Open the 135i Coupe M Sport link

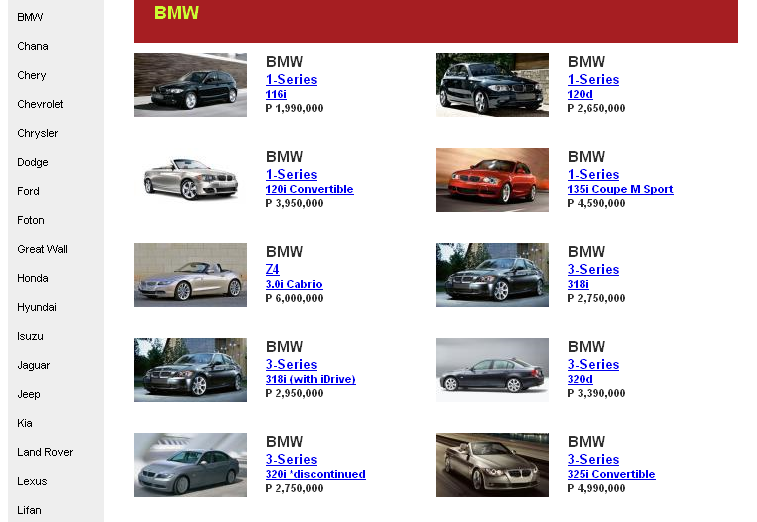point(620,189)
